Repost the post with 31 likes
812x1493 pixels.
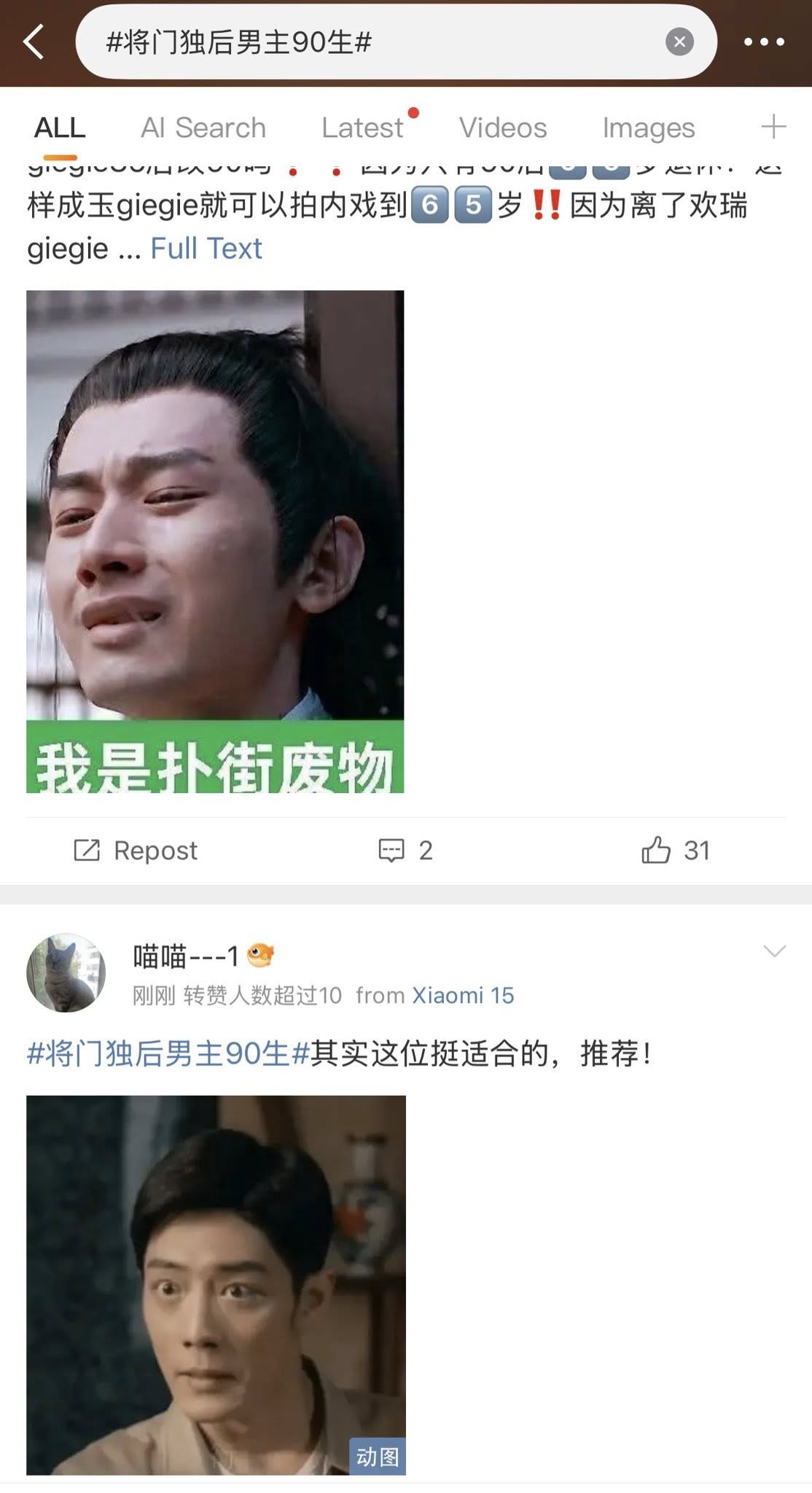coord(136,850)
